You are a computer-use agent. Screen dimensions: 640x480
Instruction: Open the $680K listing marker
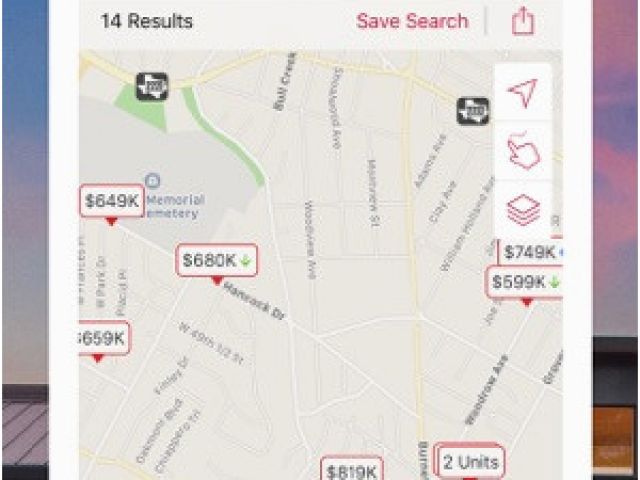(216, 261)
